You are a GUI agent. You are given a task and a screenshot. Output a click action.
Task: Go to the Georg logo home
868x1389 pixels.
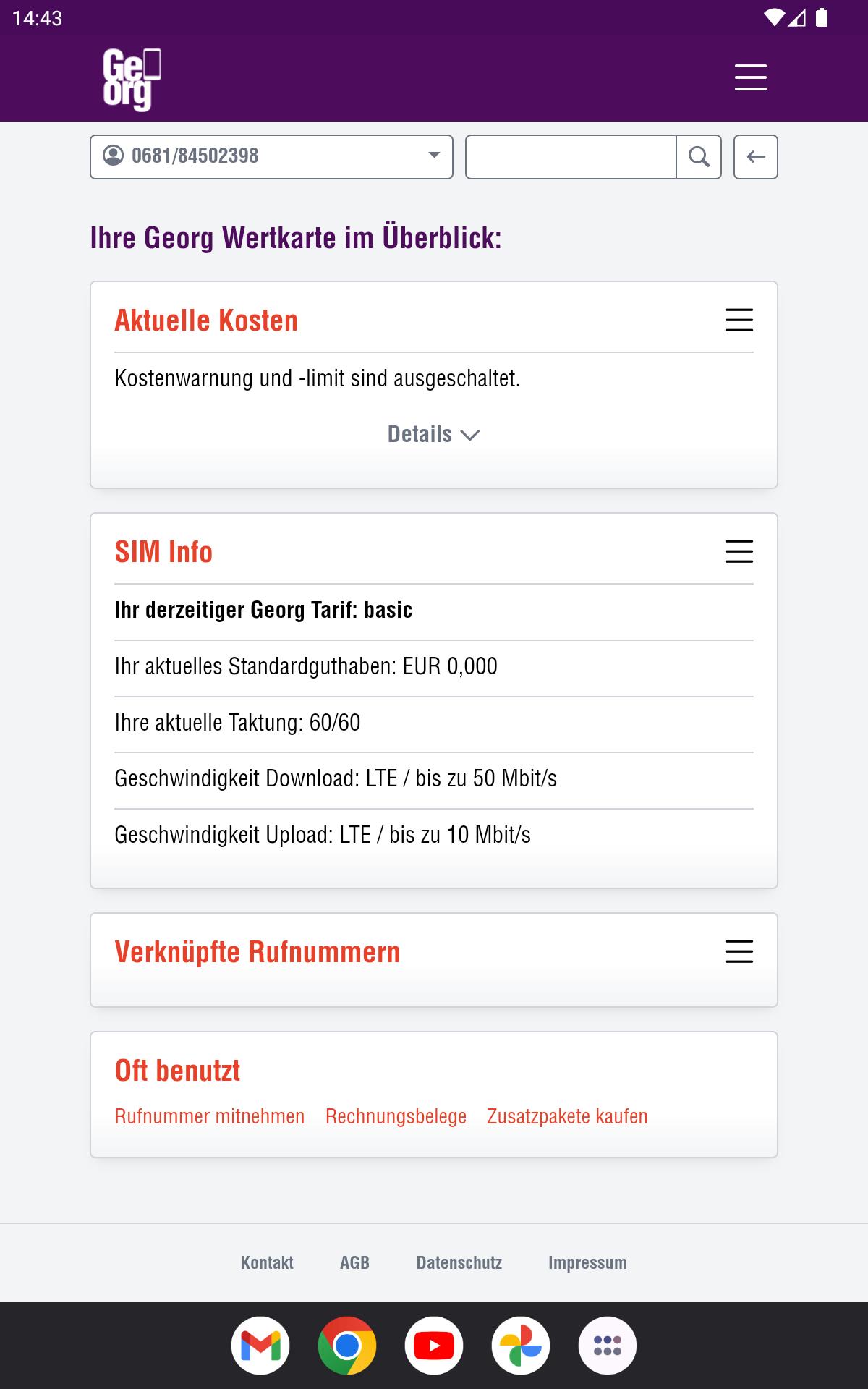tap(132, 80)
